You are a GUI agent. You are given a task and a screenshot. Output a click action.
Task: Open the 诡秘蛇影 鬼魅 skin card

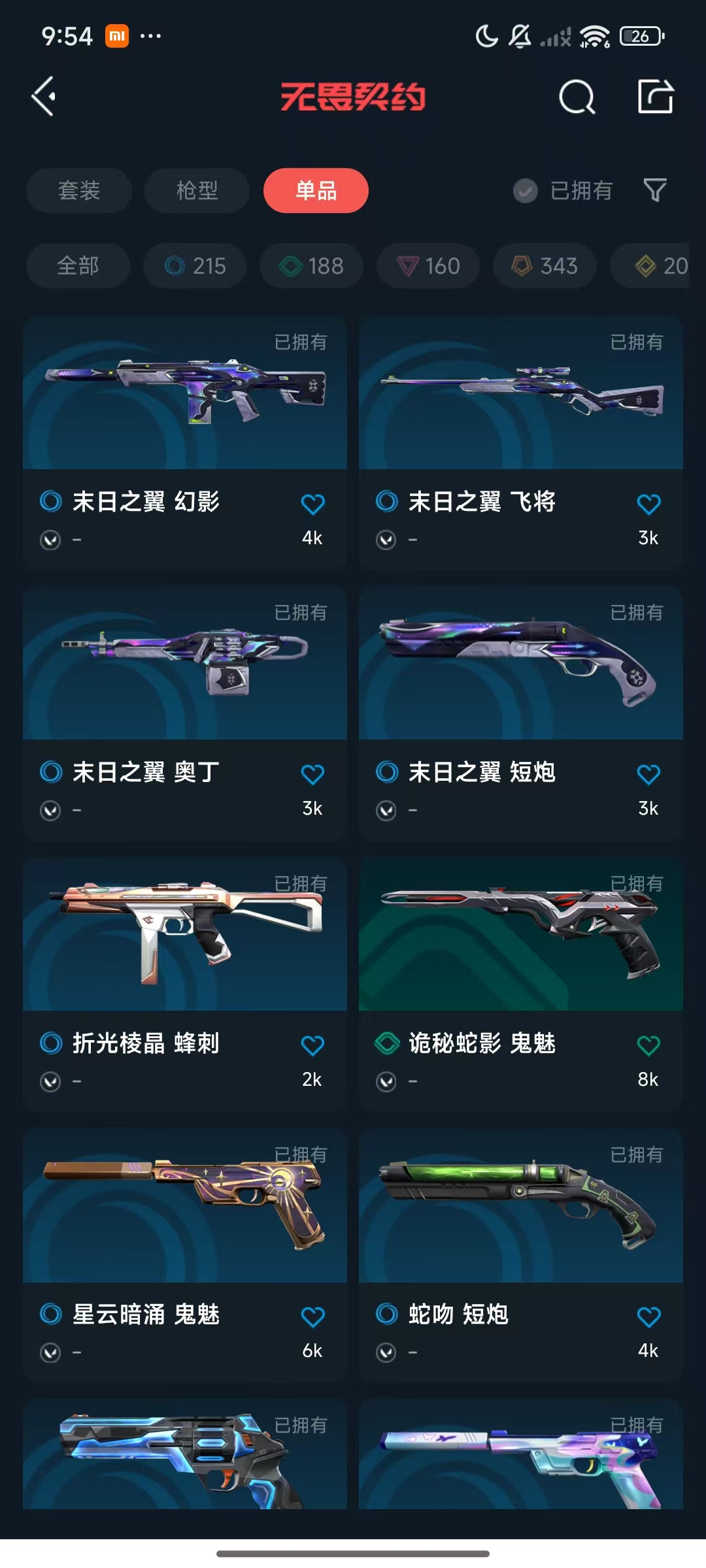pyautogui.click(x=521, y=985)
